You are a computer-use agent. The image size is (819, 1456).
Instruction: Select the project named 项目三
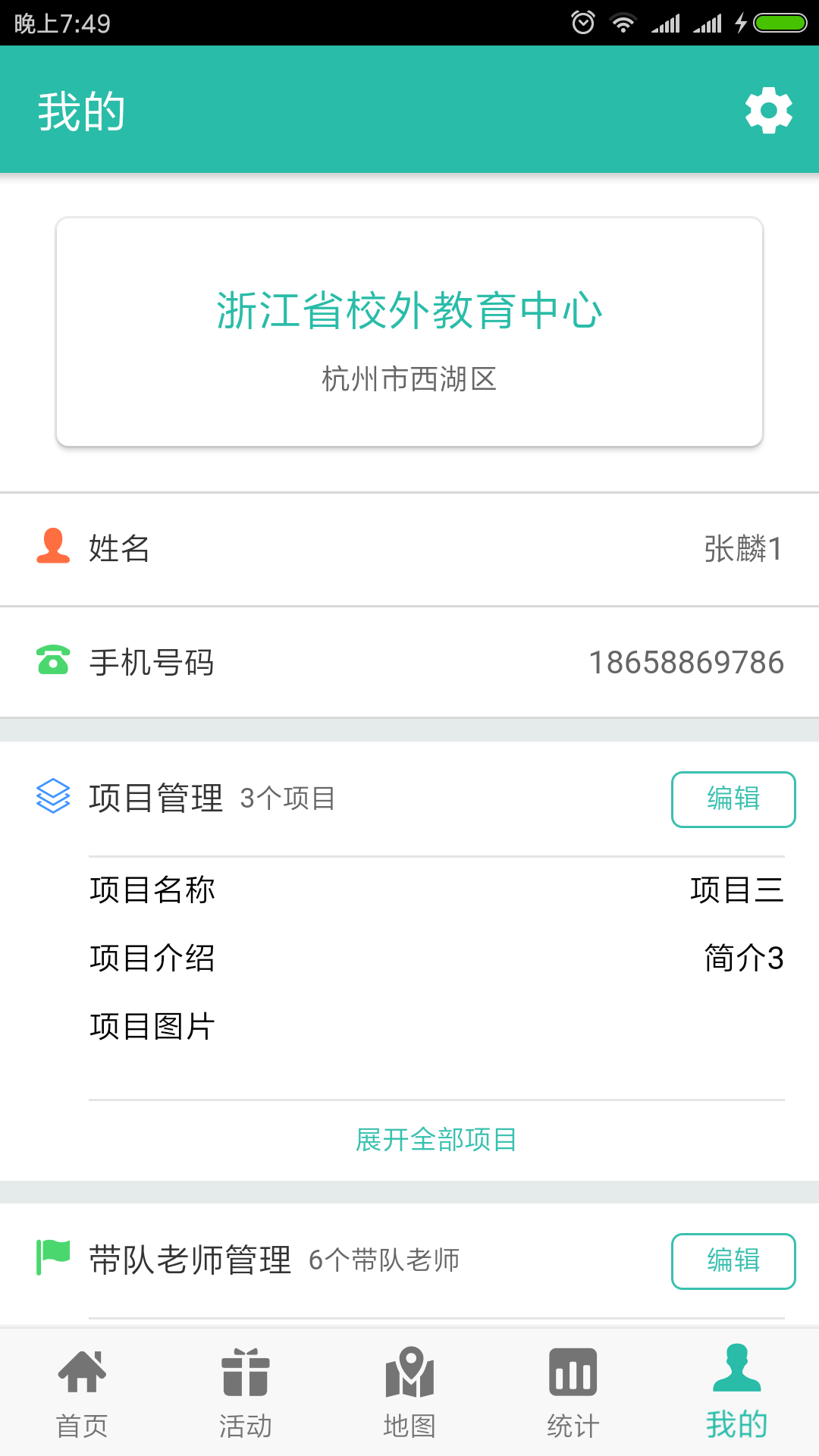[x=738, y=890]
